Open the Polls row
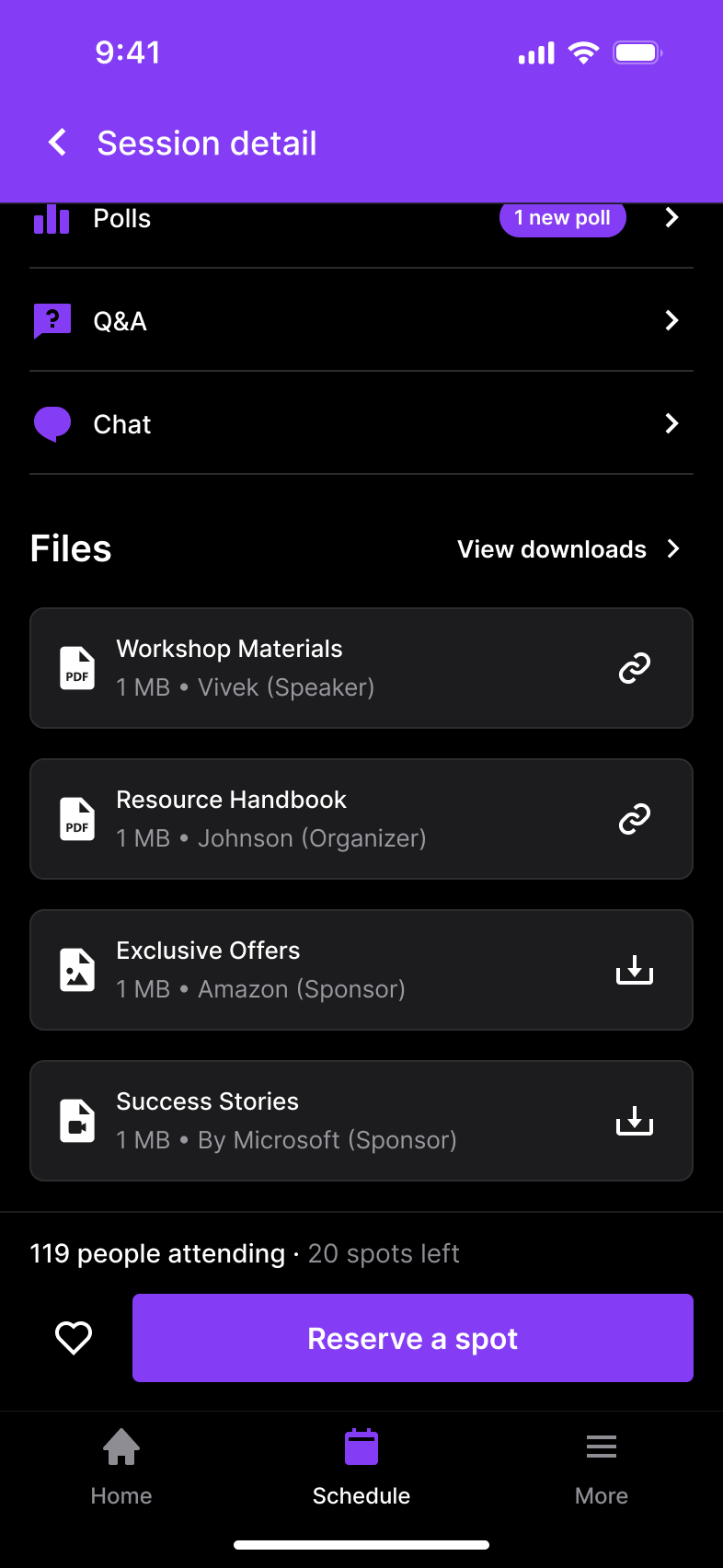The height and width of the screenshot is (1568, 723). [x=361, y=221]
